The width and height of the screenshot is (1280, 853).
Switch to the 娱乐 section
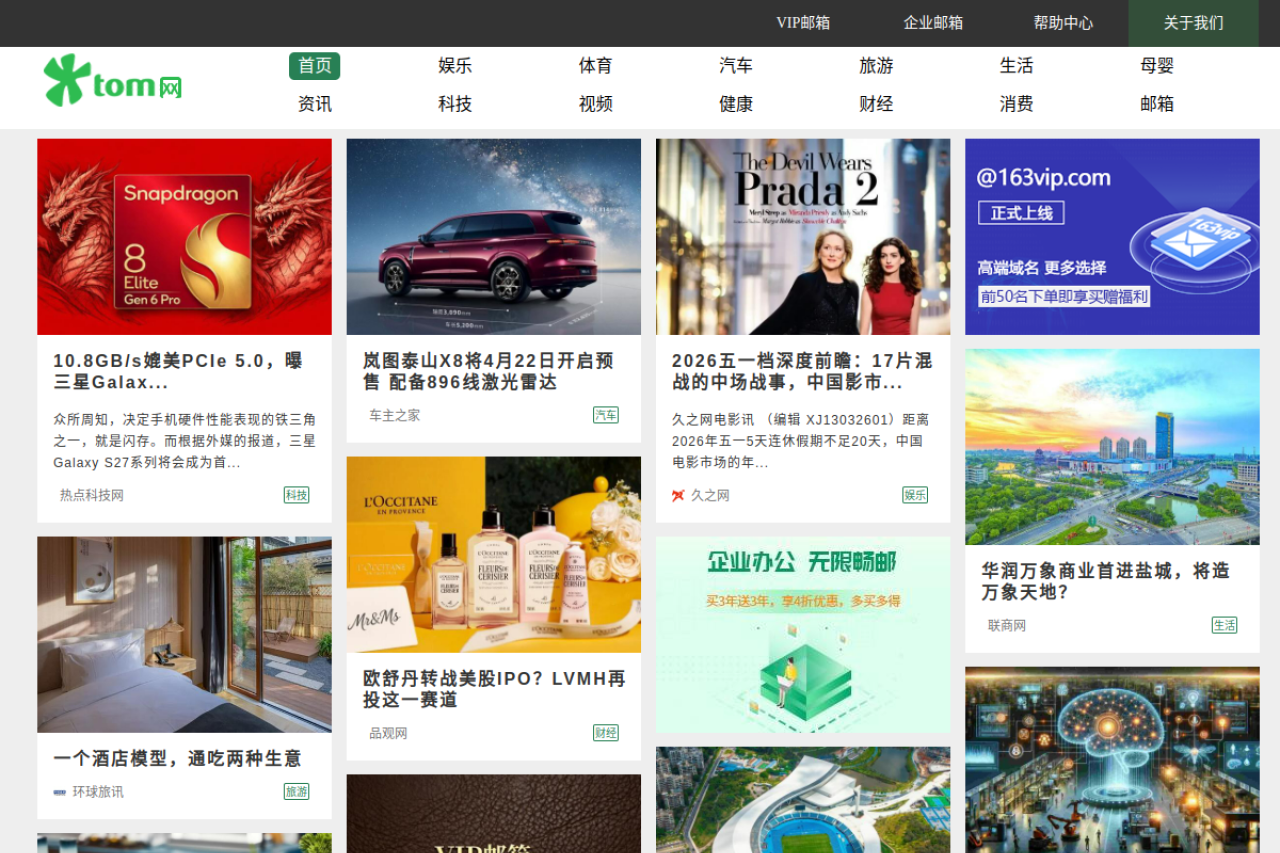455,66
